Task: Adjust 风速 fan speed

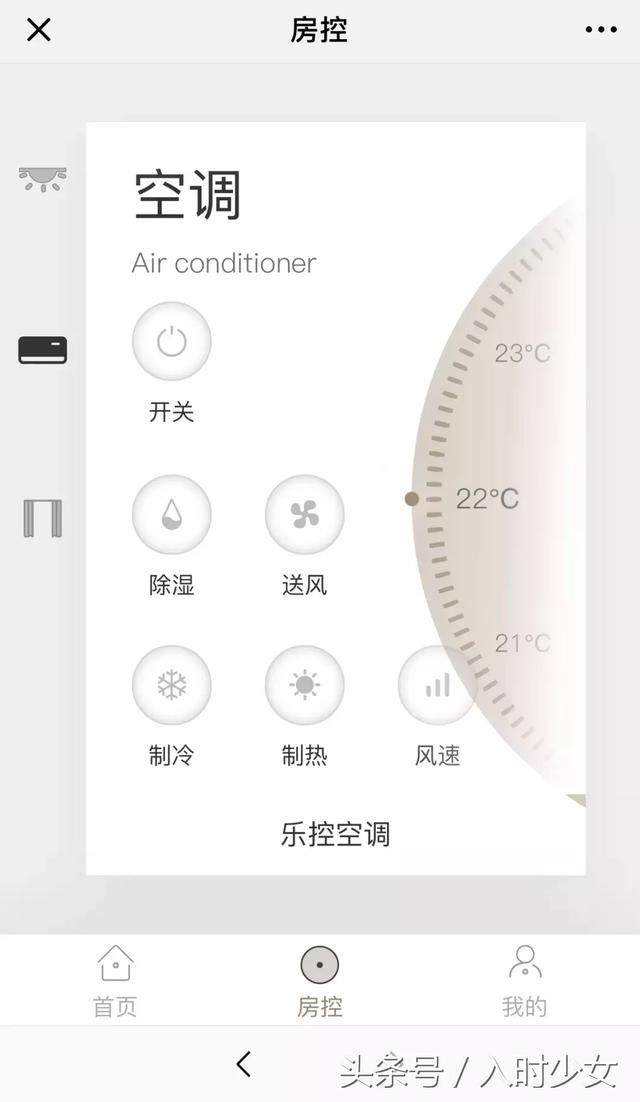Action: tap(437, 685)
